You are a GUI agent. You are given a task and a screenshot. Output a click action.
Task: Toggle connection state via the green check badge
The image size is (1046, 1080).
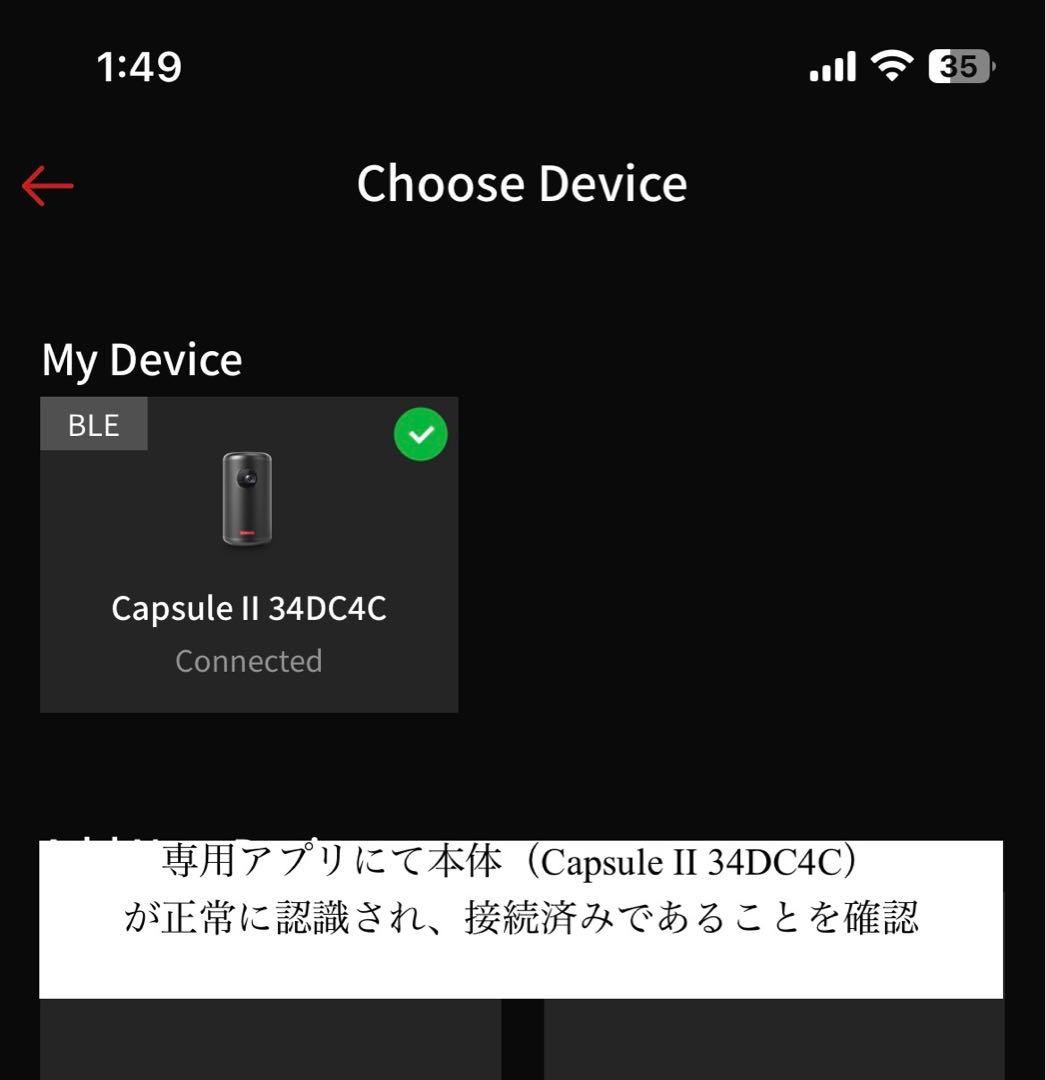pyautogui.click(x=419, y=432)
